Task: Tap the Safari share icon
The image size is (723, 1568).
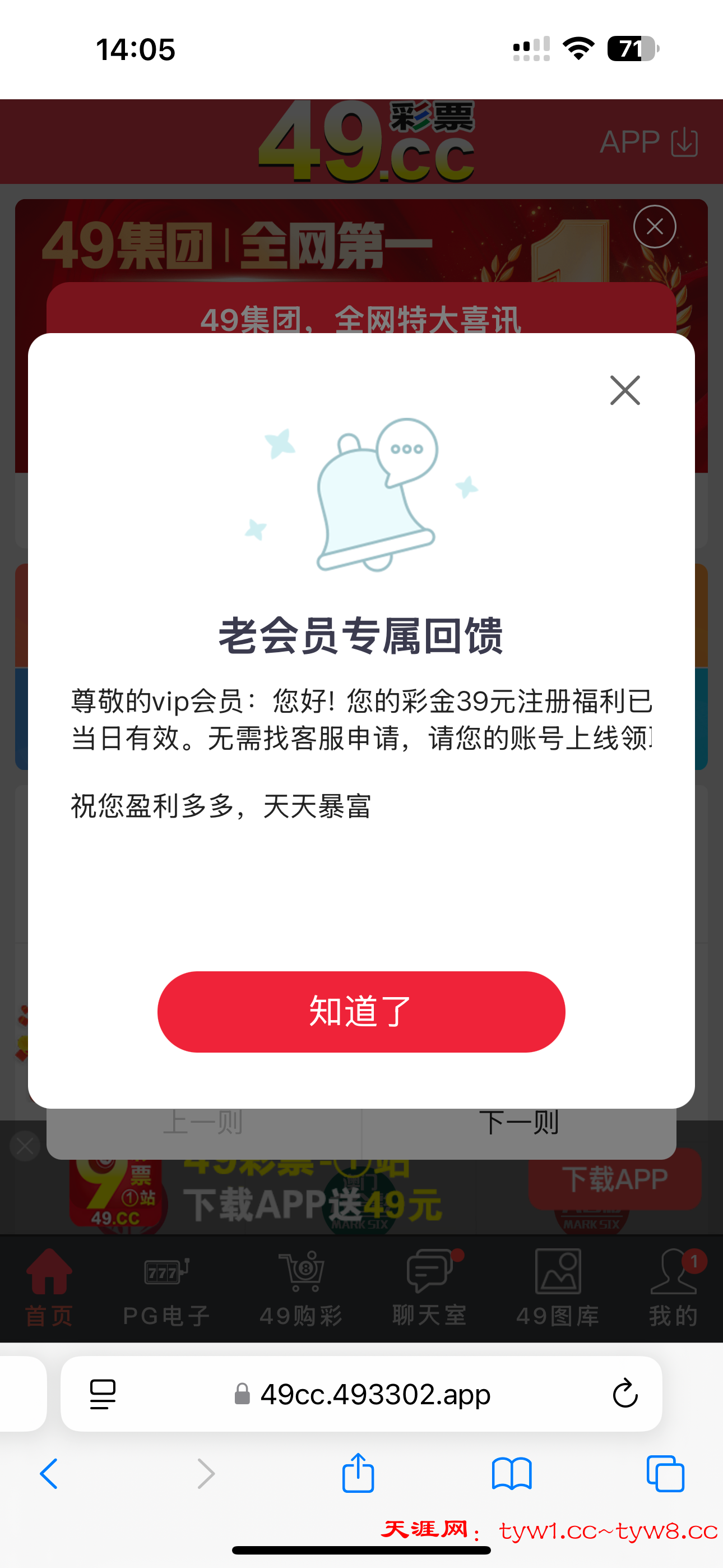Action: (359, 1474)
